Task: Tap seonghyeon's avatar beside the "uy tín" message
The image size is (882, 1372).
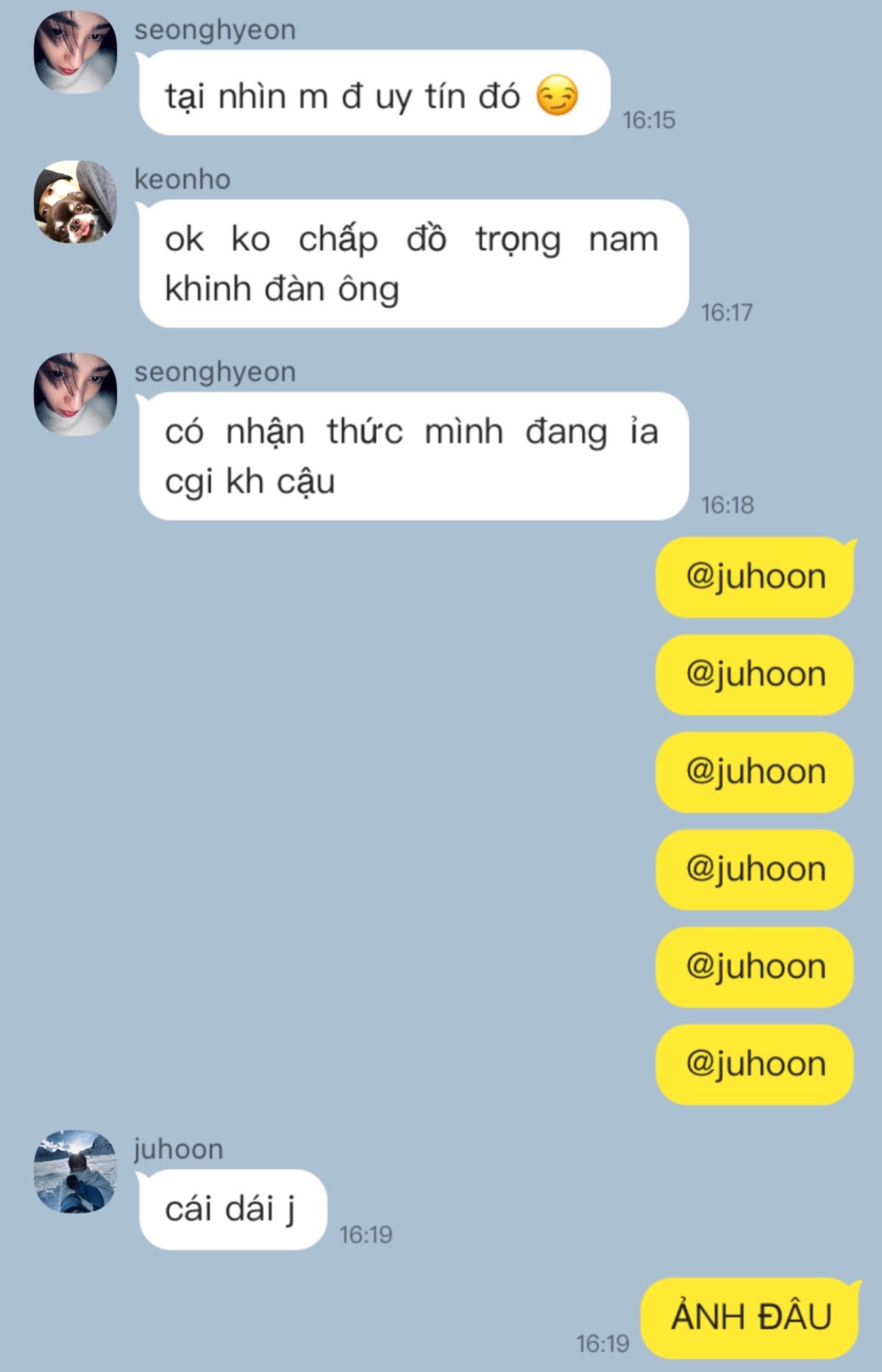Action: 76,52
